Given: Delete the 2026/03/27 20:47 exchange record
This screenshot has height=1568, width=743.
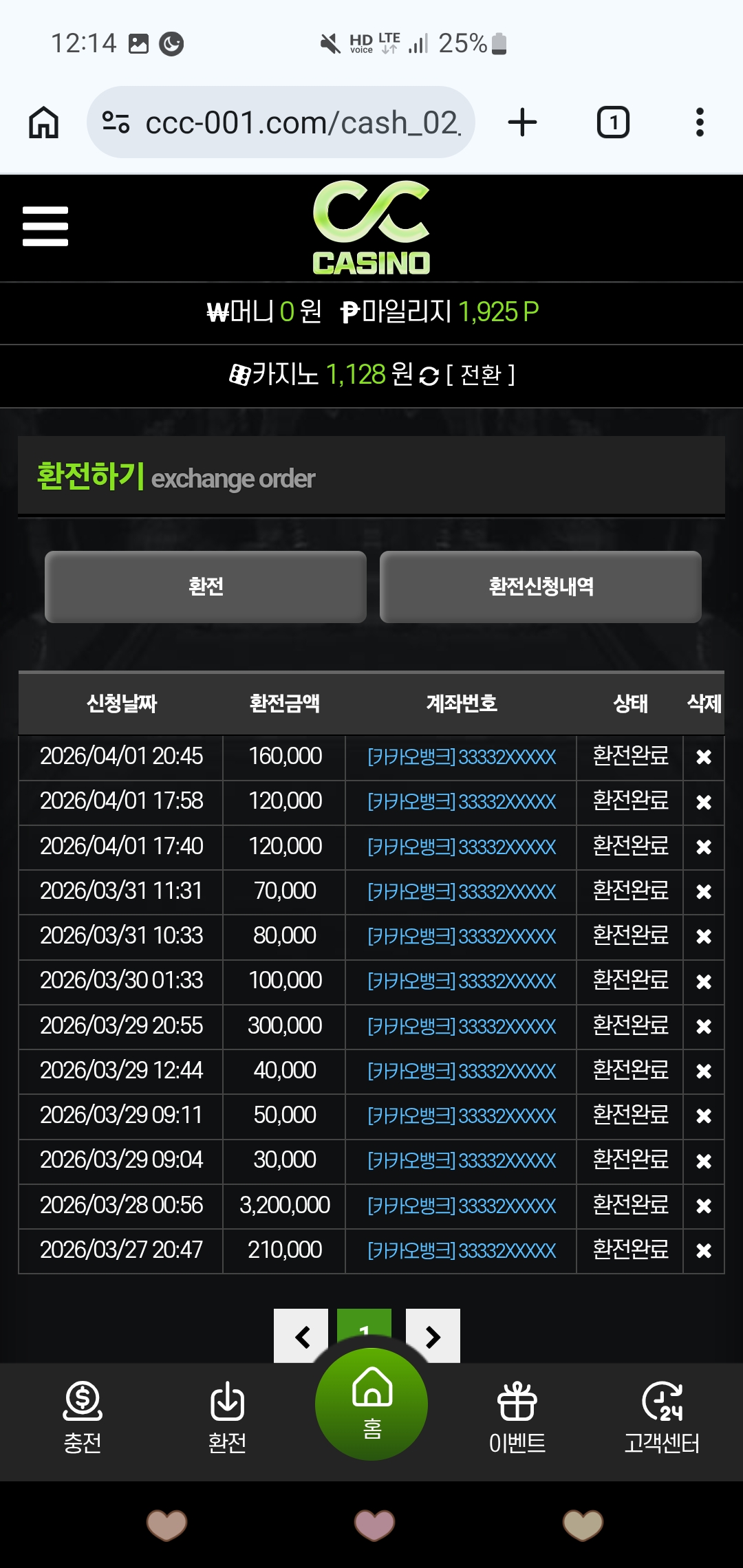Looking at the screenshot, I should click(x=703, y=1250).
